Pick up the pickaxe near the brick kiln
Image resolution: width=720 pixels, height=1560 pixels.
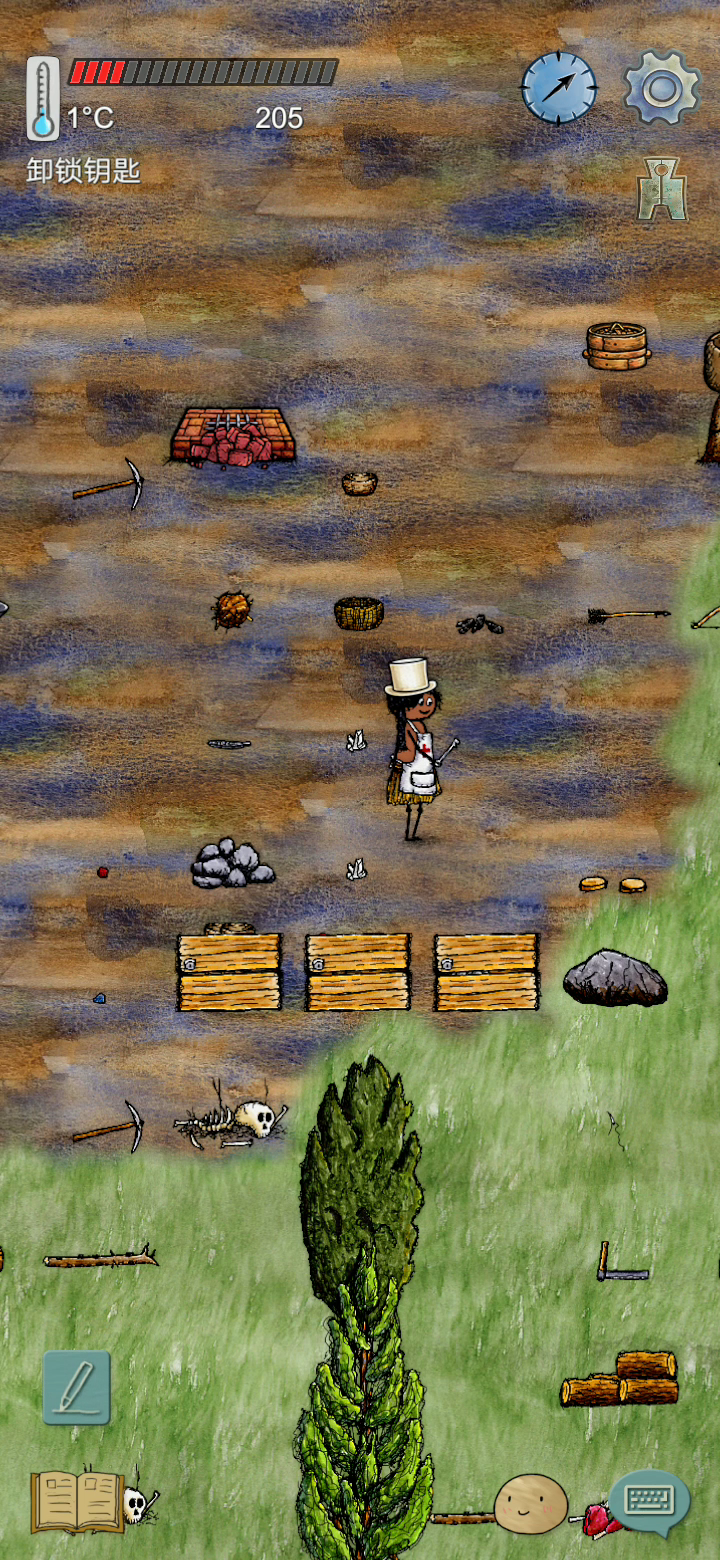coord(111,484)
